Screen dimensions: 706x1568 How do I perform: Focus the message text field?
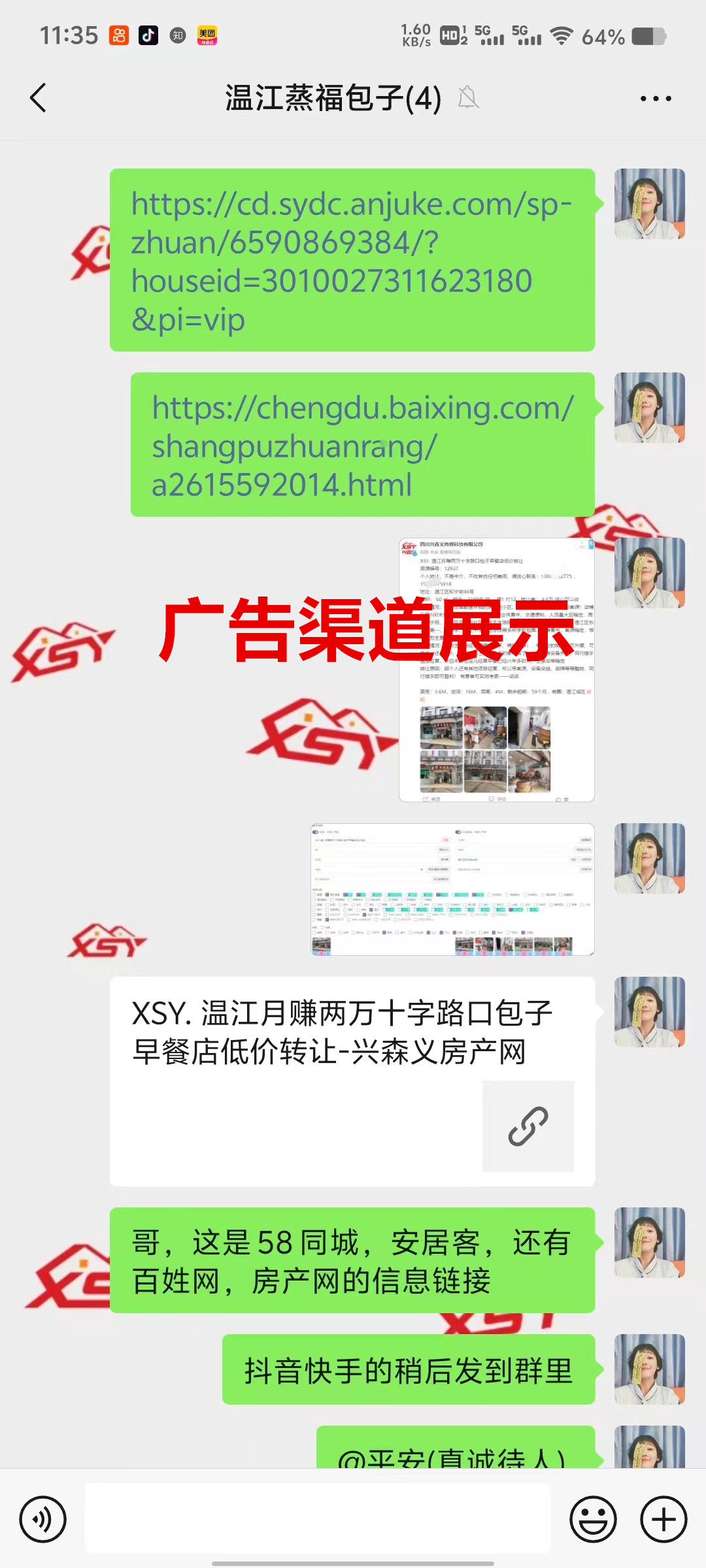pyautogui.click(x=318, y=1519)
